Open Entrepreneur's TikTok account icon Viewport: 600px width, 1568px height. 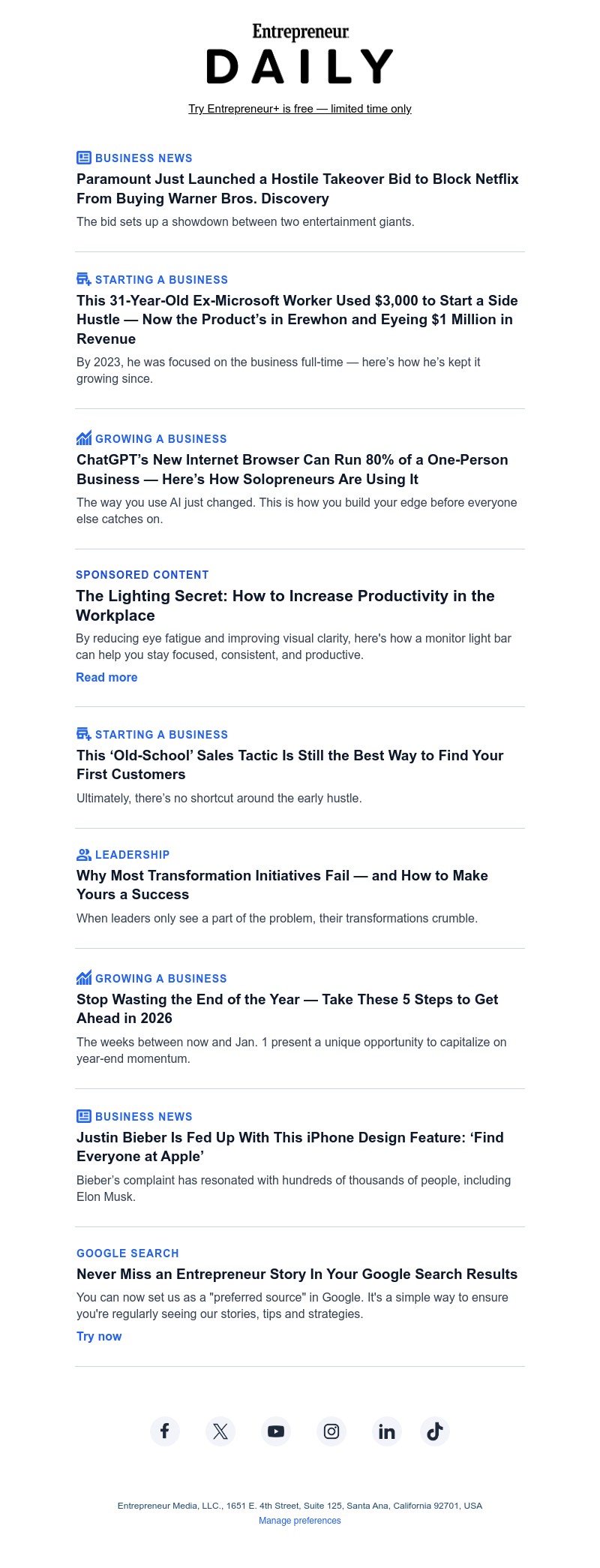(x=435, y=1431)
